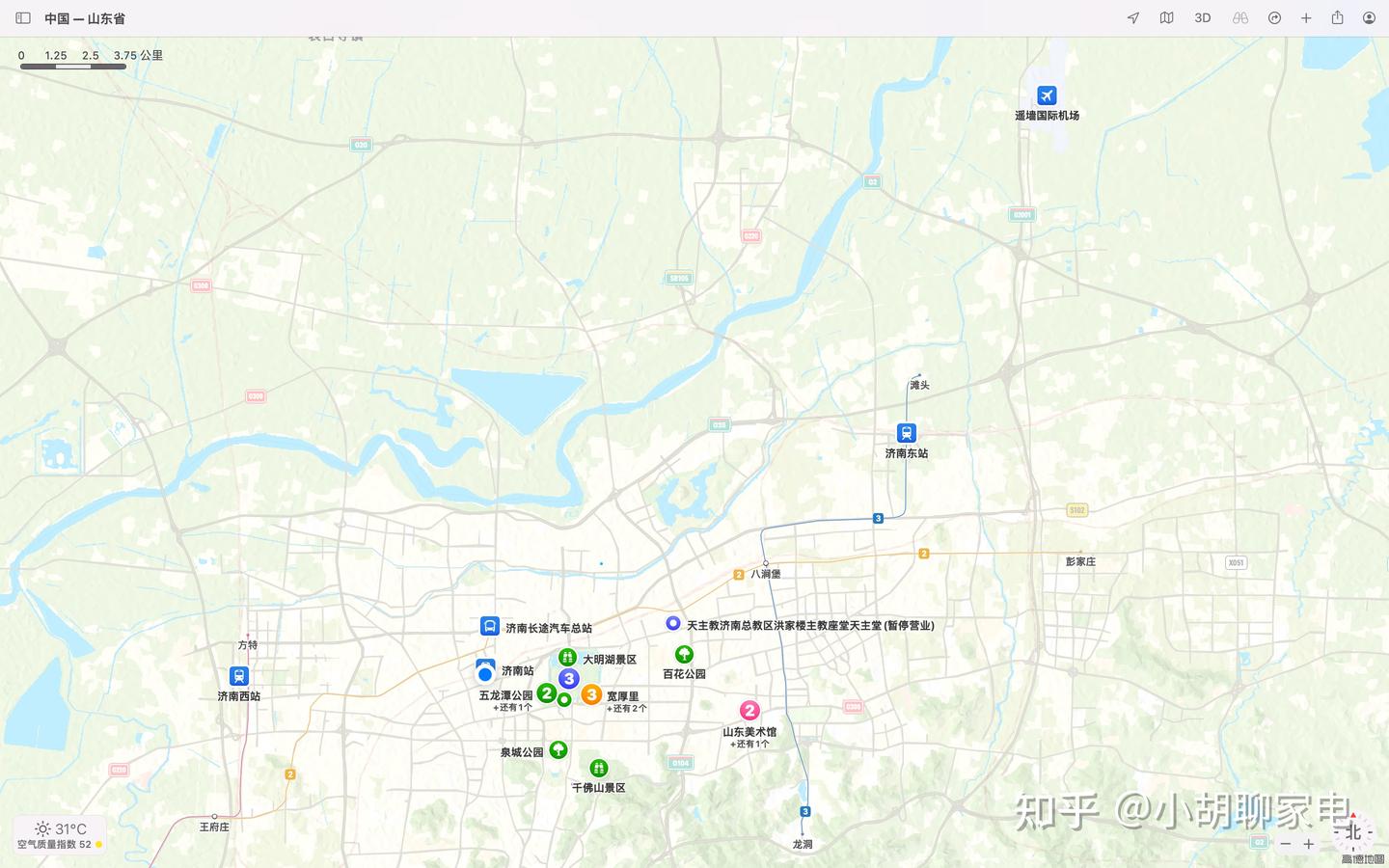
Task: Select the 泉城公园 park marker
Action: click(x=558, y=749)
